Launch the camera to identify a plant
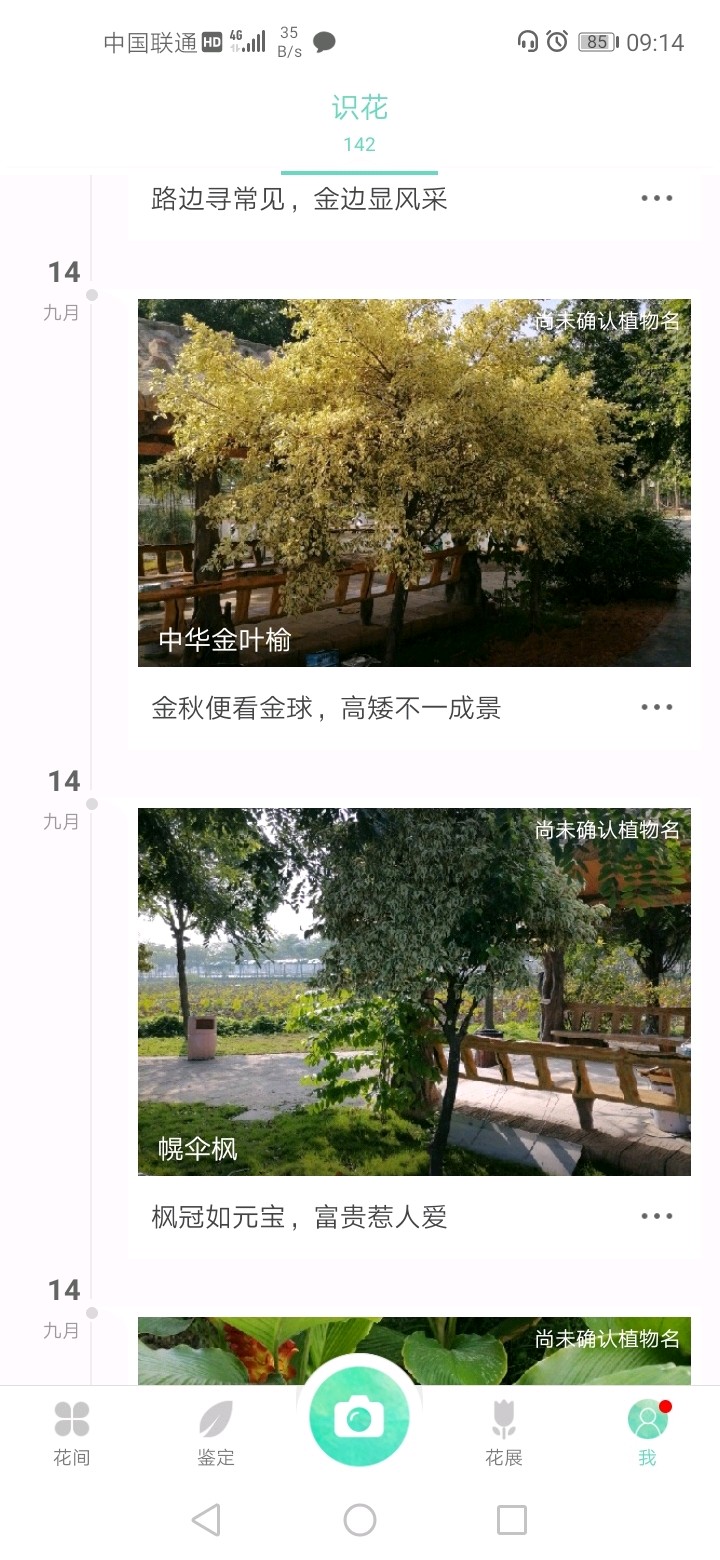Image resolution: width=720 pixels, height=1560 pixels. tap(359, 1417)
